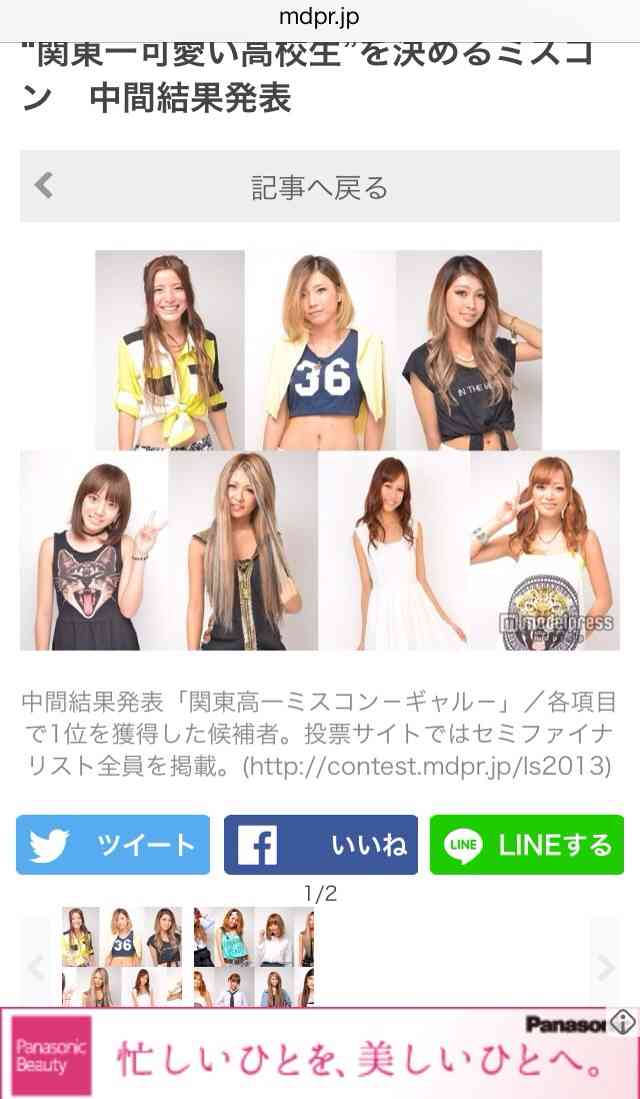Tap the Facebook いいね button
This screenshot has width=640, height=1099.
coord(320,845)
